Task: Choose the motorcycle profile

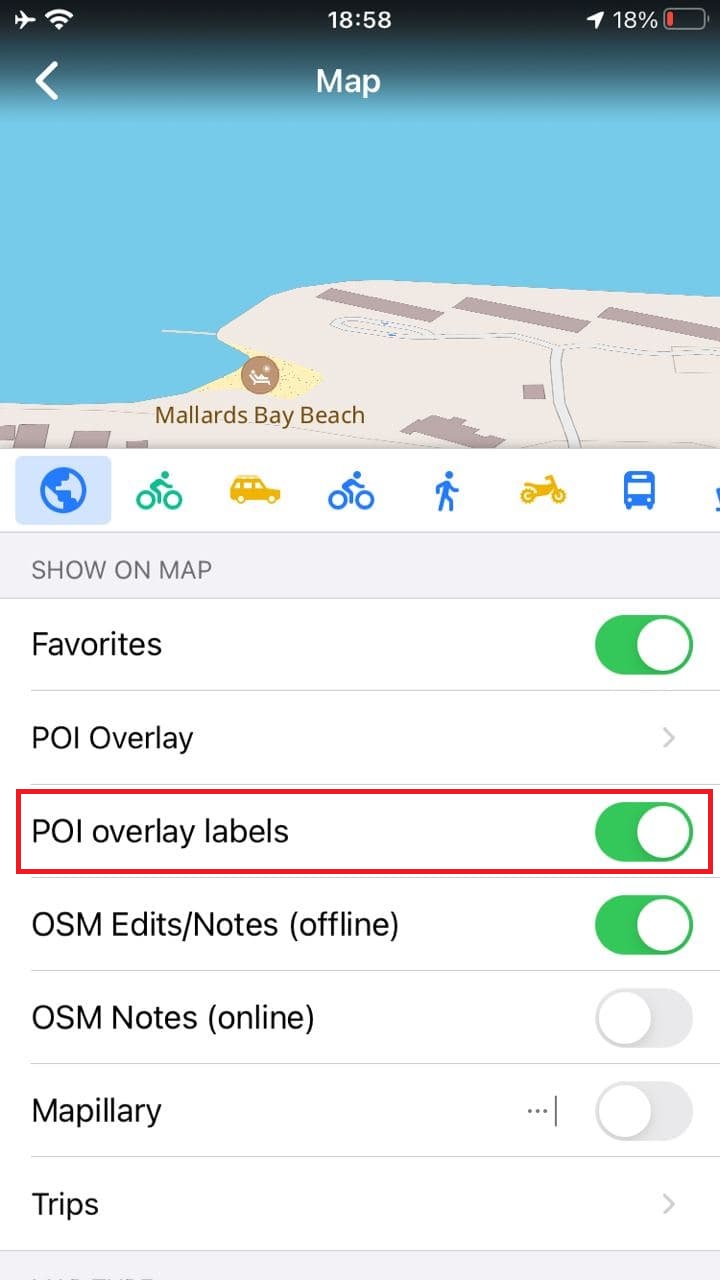Action: 543,491
